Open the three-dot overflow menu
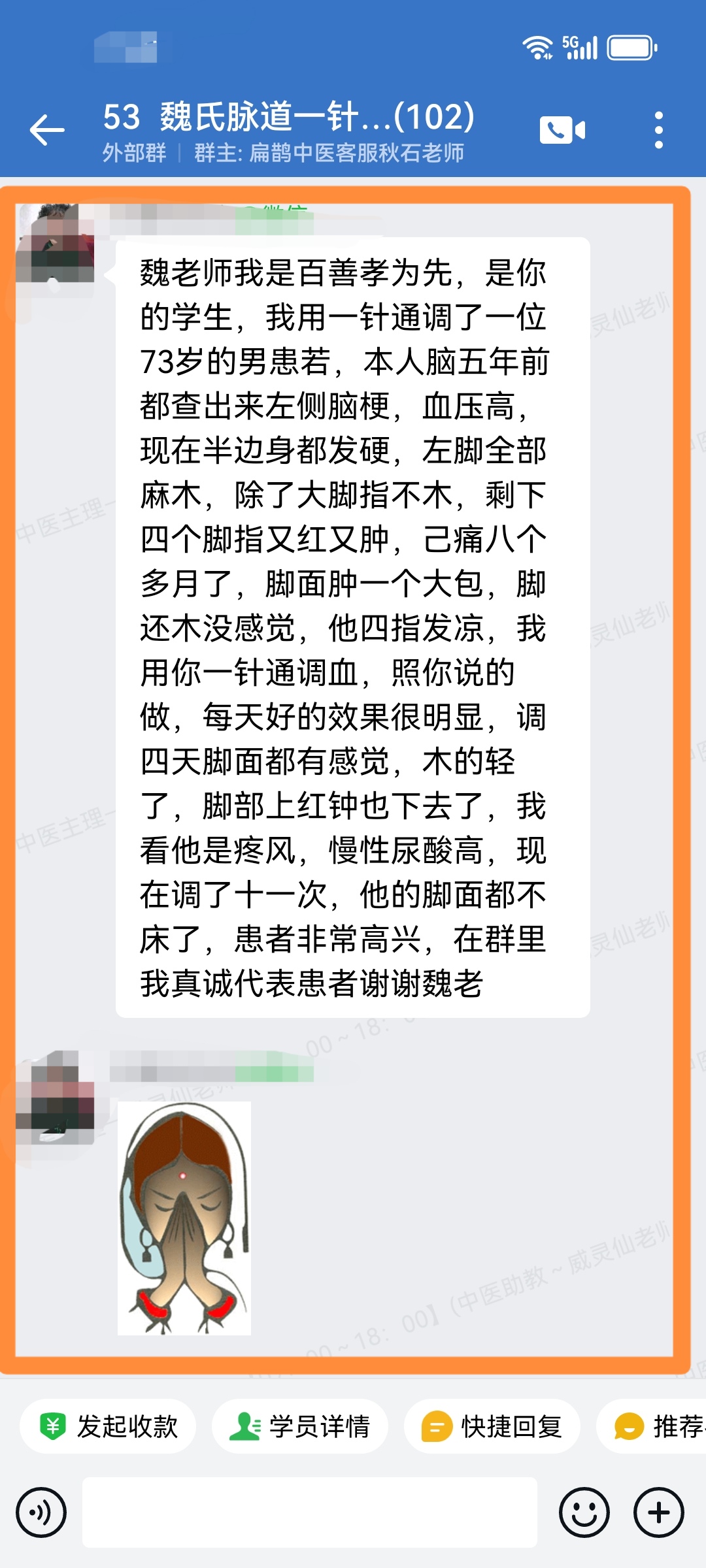This screenshot has width=706, height=1568. pos(658,130)
